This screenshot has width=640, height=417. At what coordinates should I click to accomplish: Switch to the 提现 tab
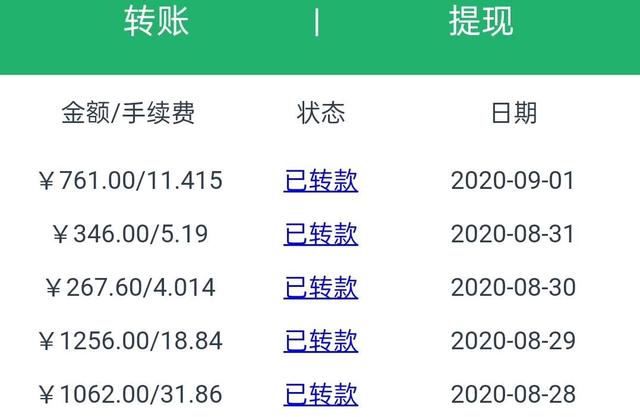coord(481,22)
